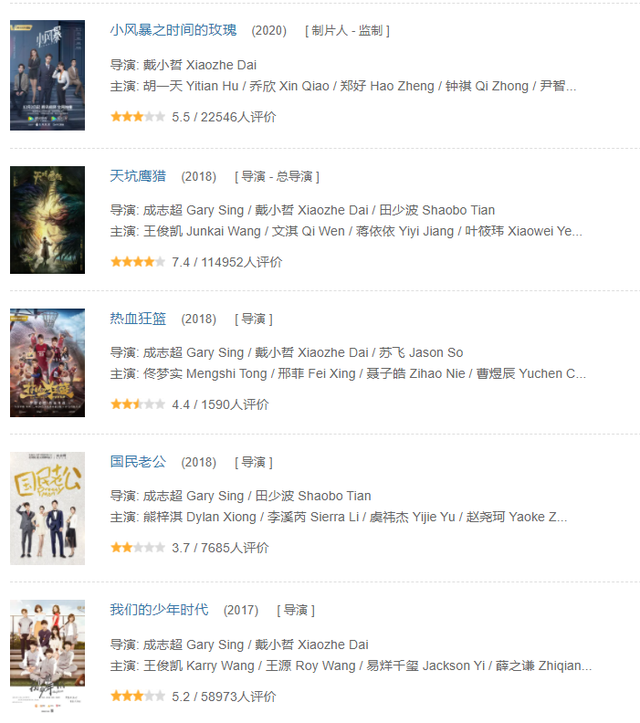
Task: Open the 国民老公 title link
Action: coord(138,462)
